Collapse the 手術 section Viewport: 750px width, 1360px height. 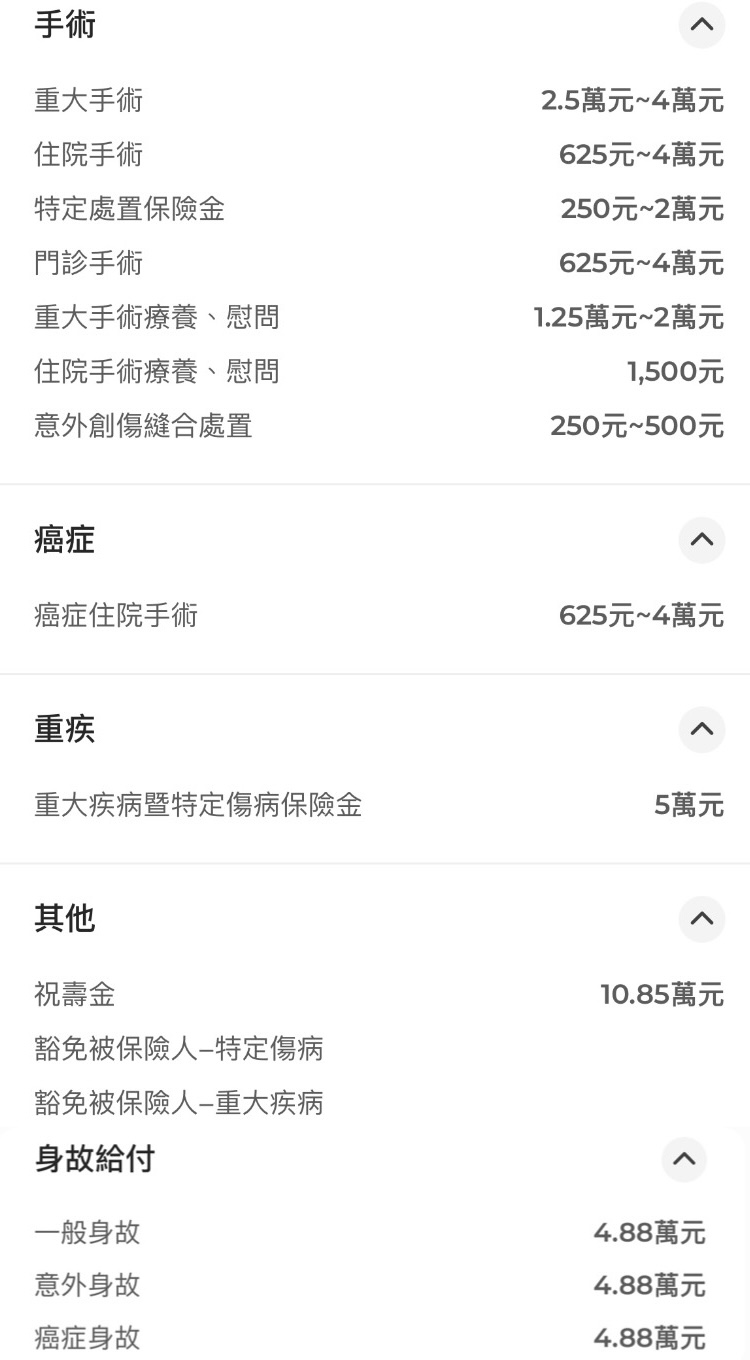pyautogui.click(x=702, y=24)
